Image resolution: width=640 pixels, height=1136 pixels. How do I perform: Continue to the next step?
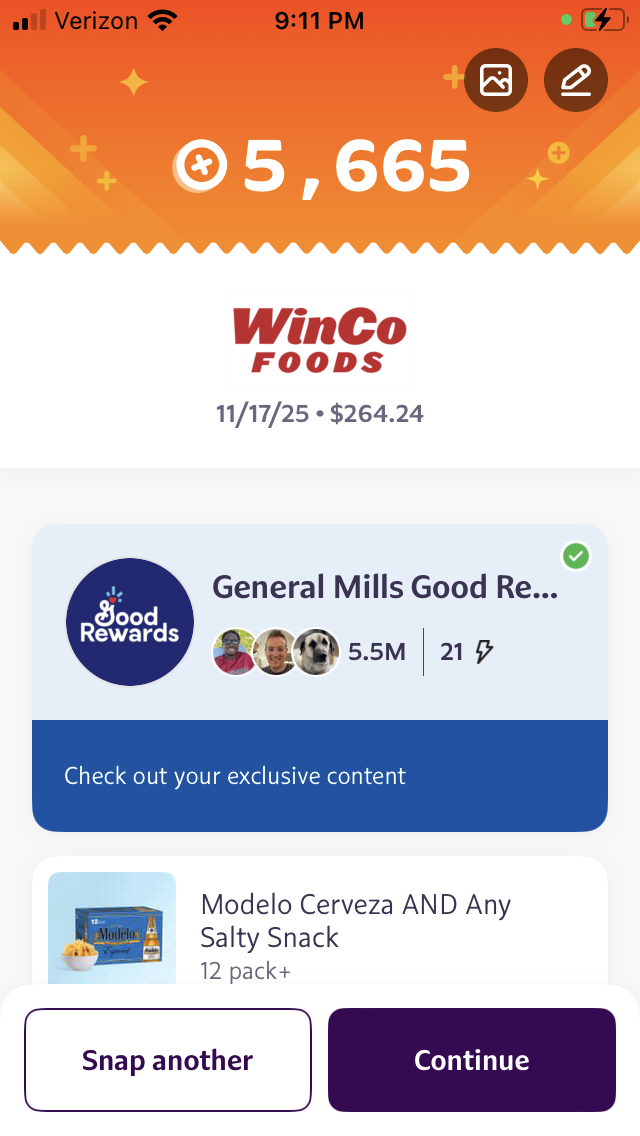coord(472,1060)
